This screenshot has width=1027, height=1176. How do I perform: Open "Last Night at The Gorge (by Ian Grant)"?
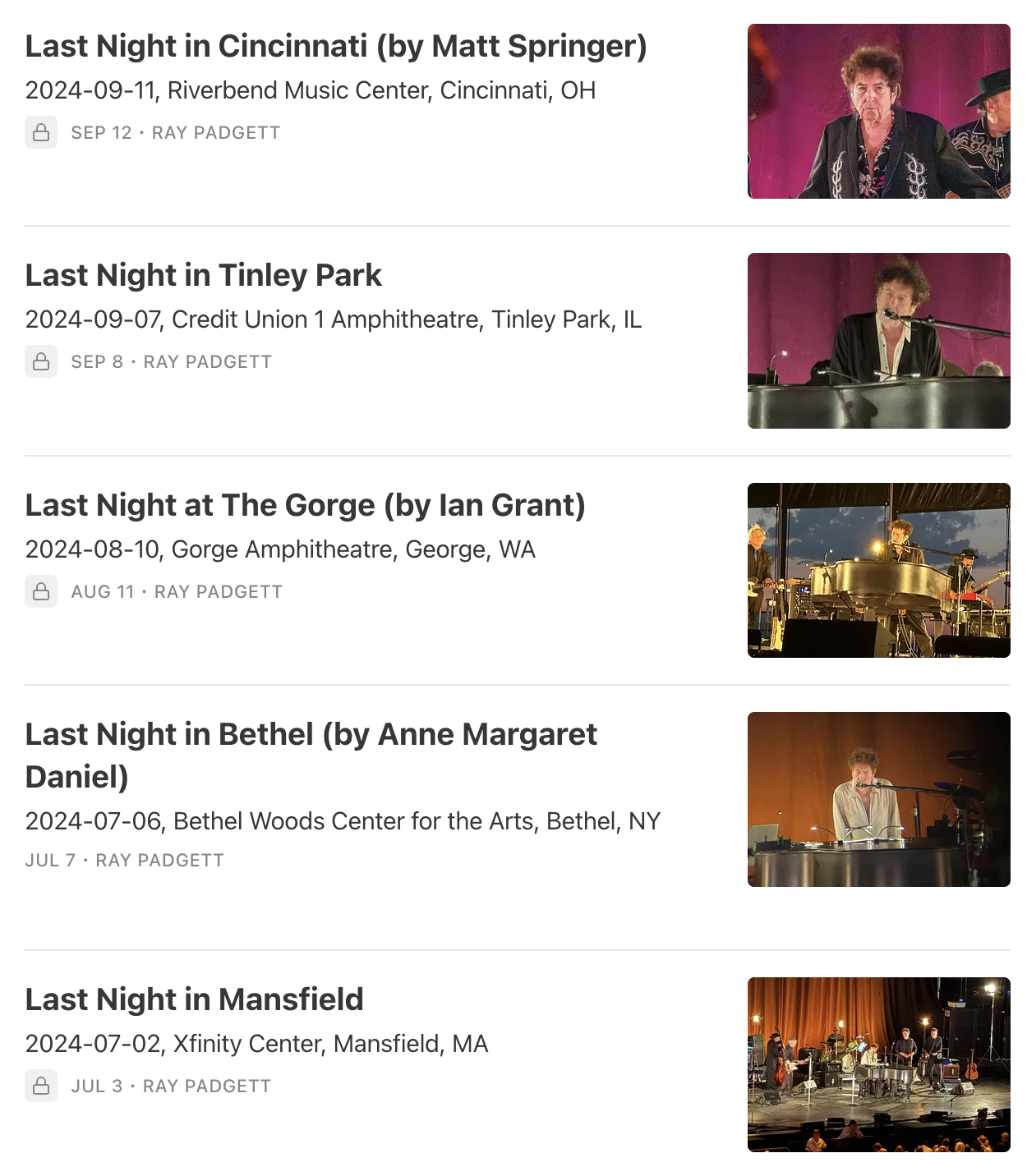tap(306, 506)
